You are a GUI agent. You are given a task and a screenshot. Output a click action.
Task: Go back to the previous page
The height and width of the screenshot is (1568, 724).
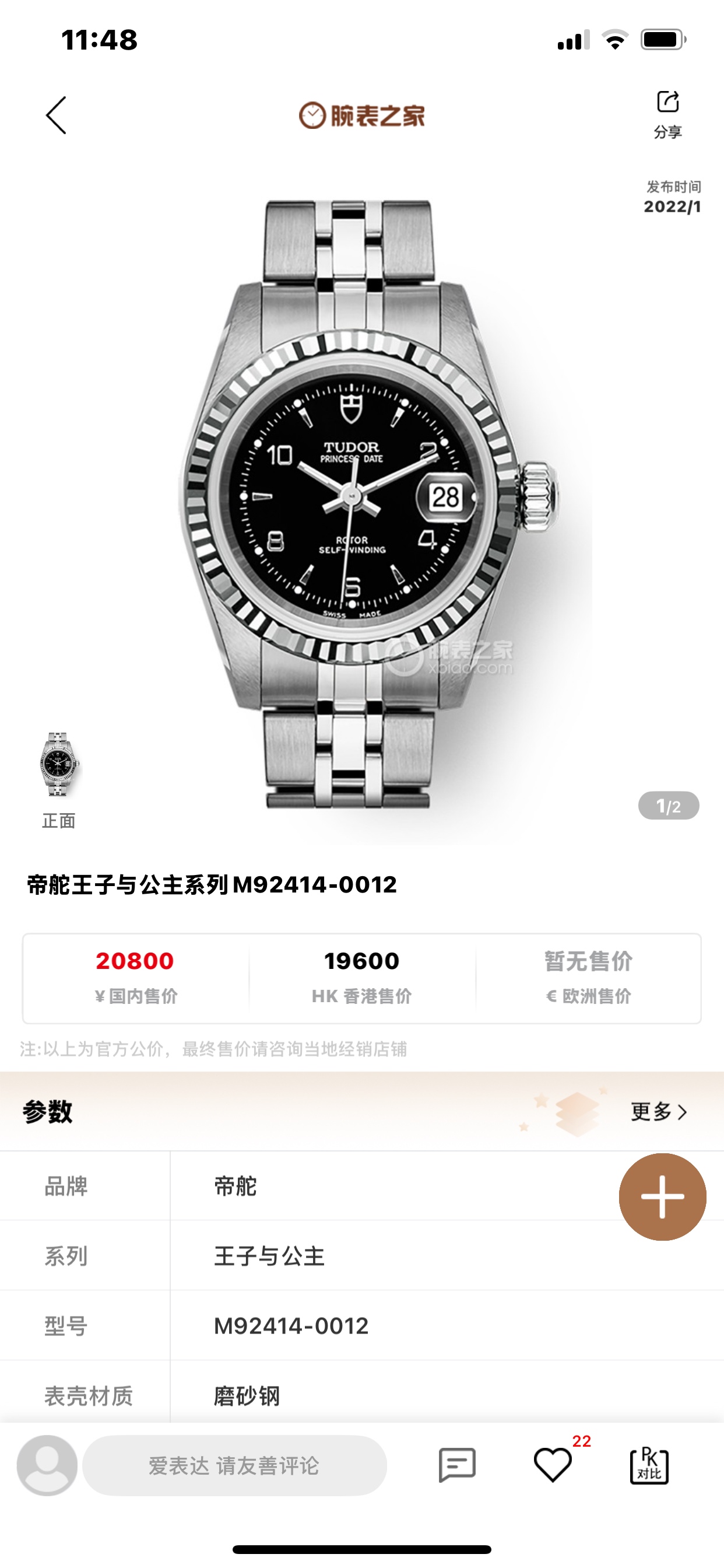pos(56,115)
